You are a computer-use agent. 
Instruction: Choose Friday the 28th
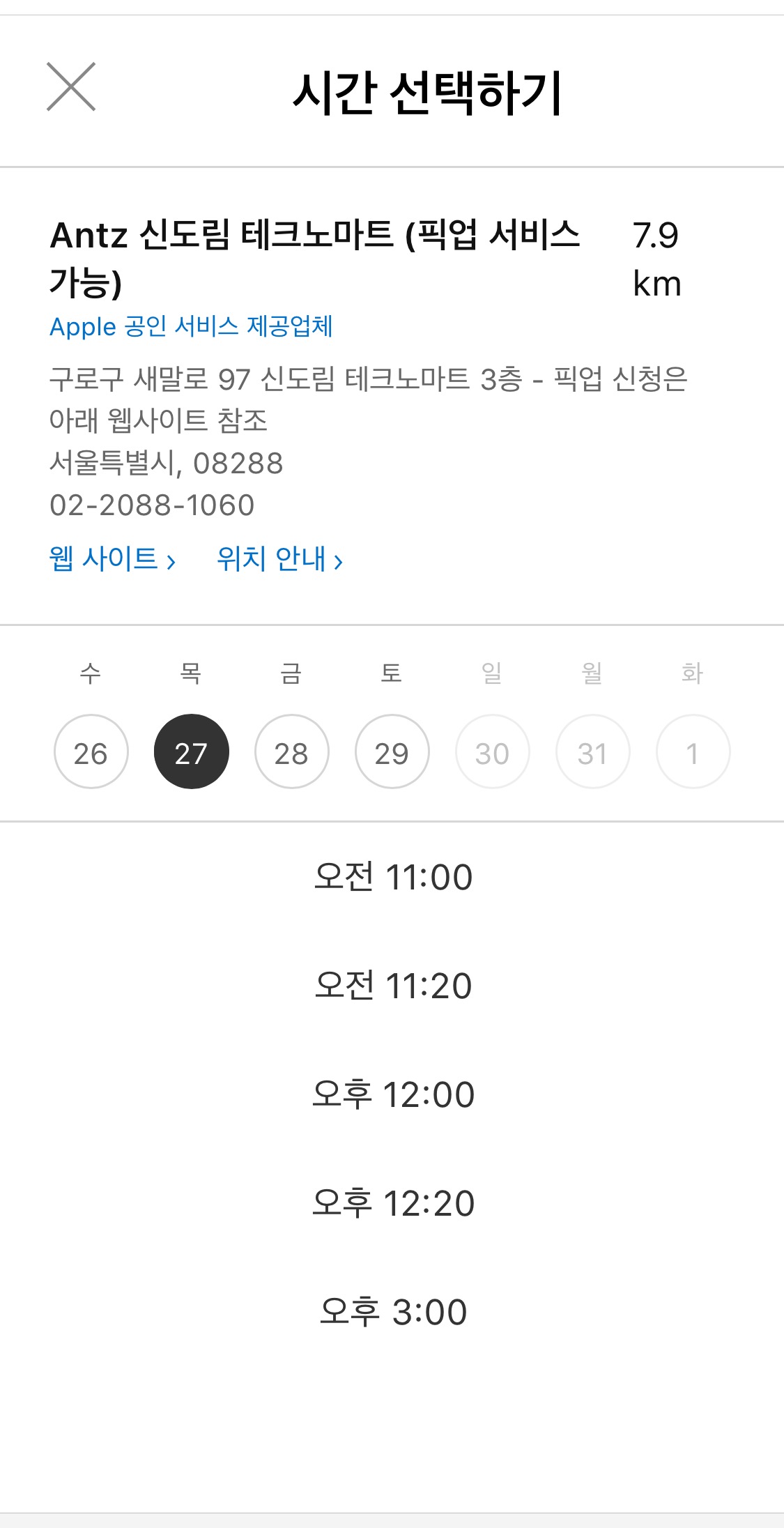292,751
